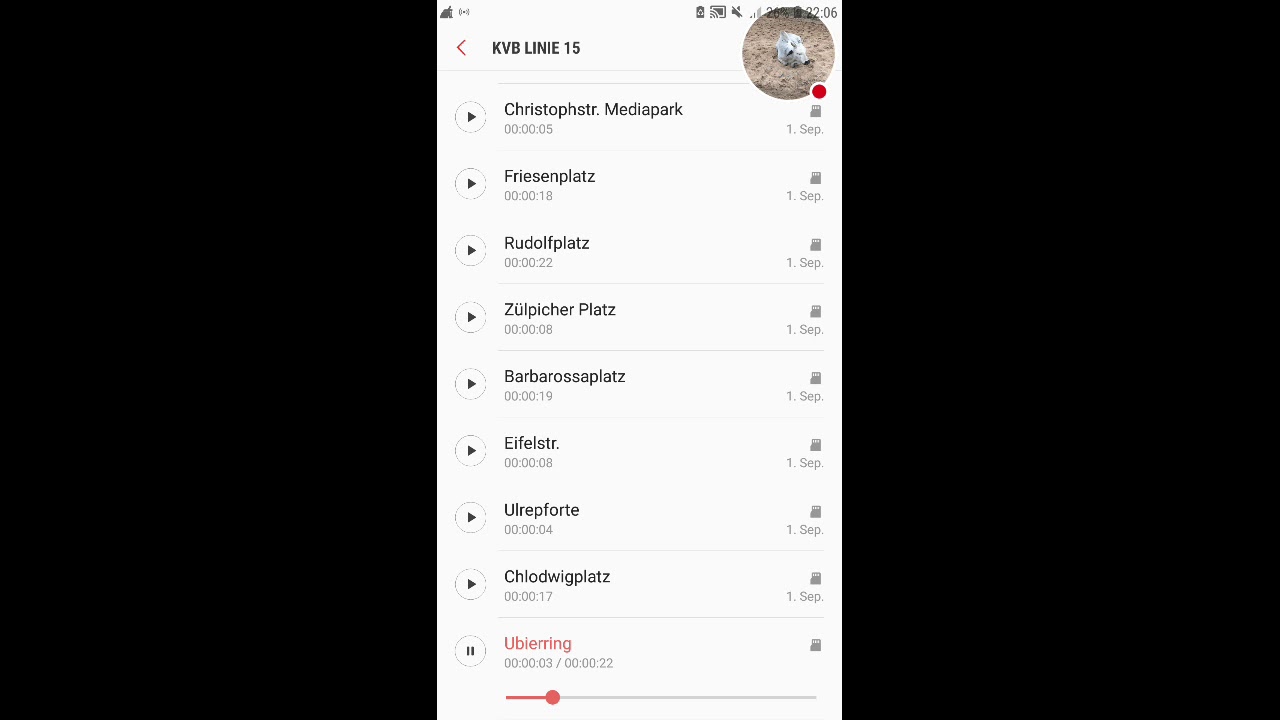Play the Christophstr. Mediapark recording

(x=470, y=117)
